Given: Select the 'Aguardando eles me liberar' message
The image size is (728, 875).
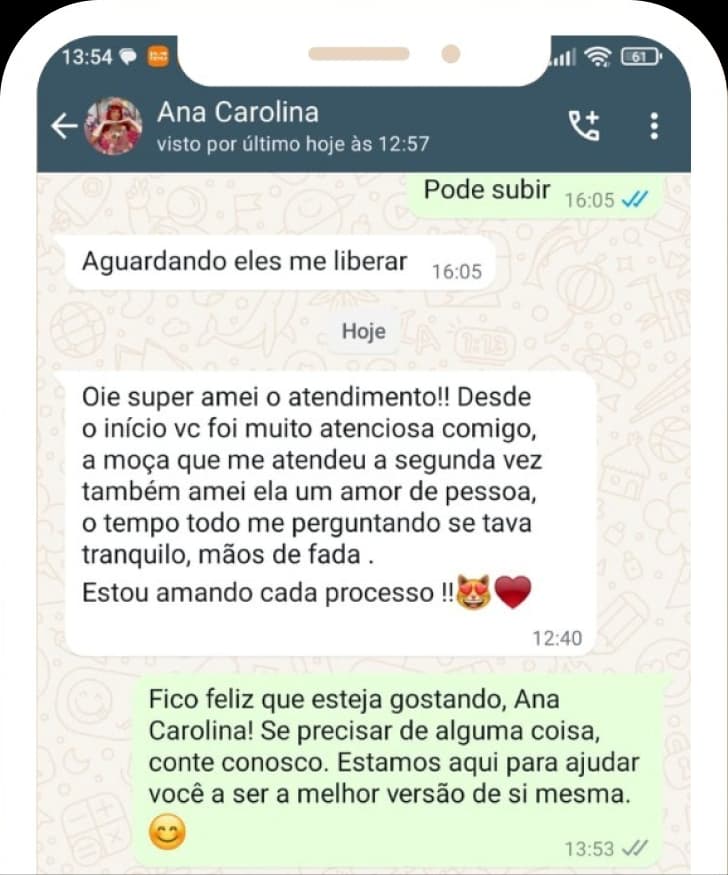Looking at the screenshot, I should pos(243,261).
